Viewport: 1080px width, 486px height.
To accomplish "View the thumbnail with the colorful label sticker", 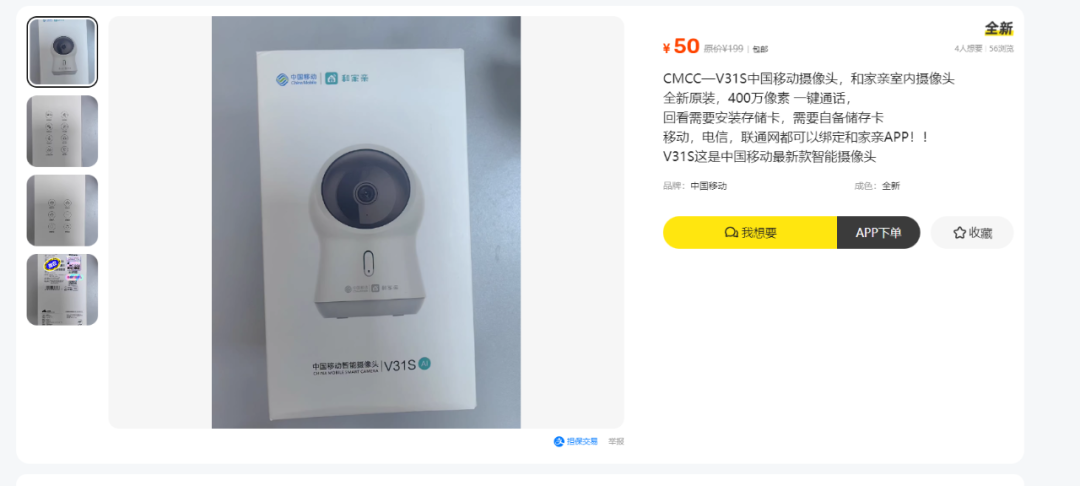I will [62, 290].
